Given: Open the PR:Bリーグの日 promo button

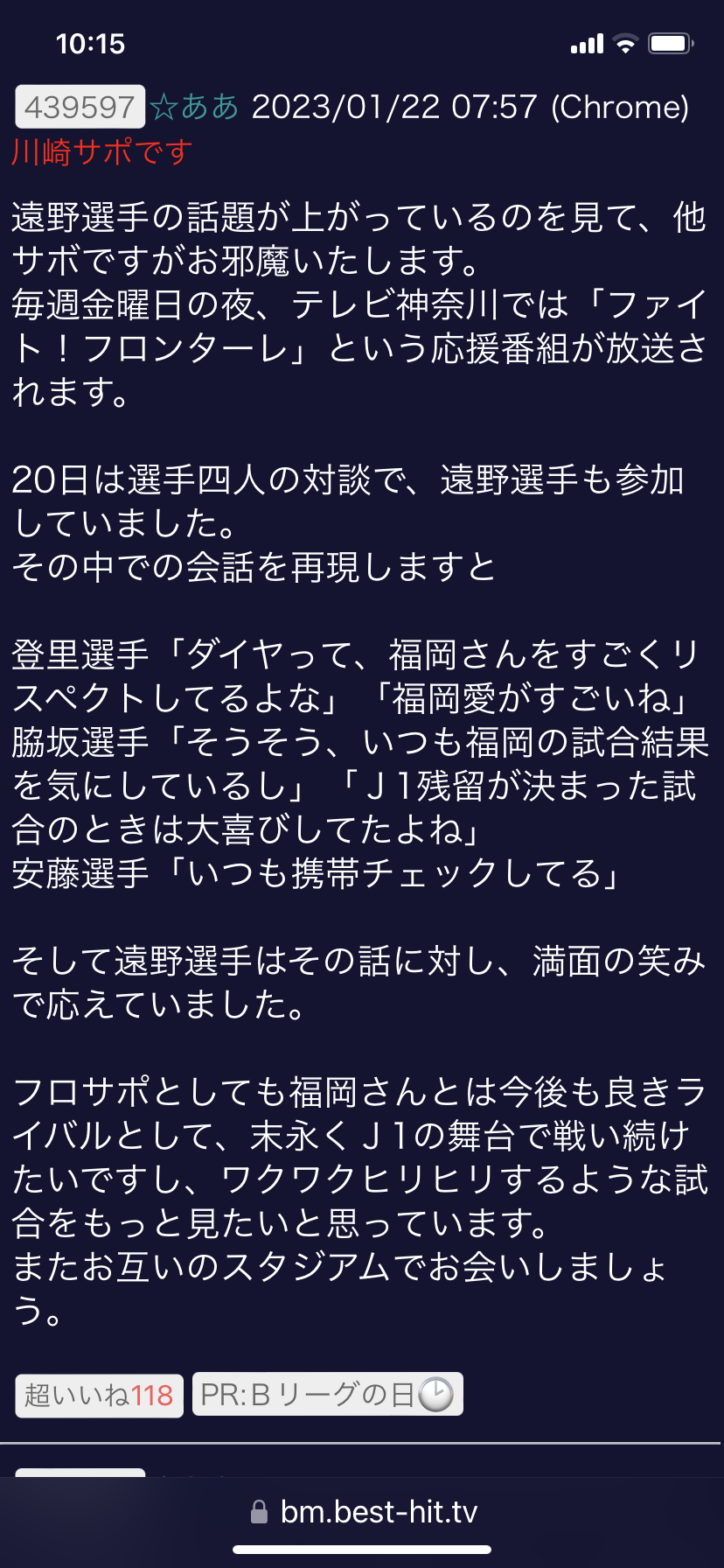Looking at the screenshot, I should 327,1395.
